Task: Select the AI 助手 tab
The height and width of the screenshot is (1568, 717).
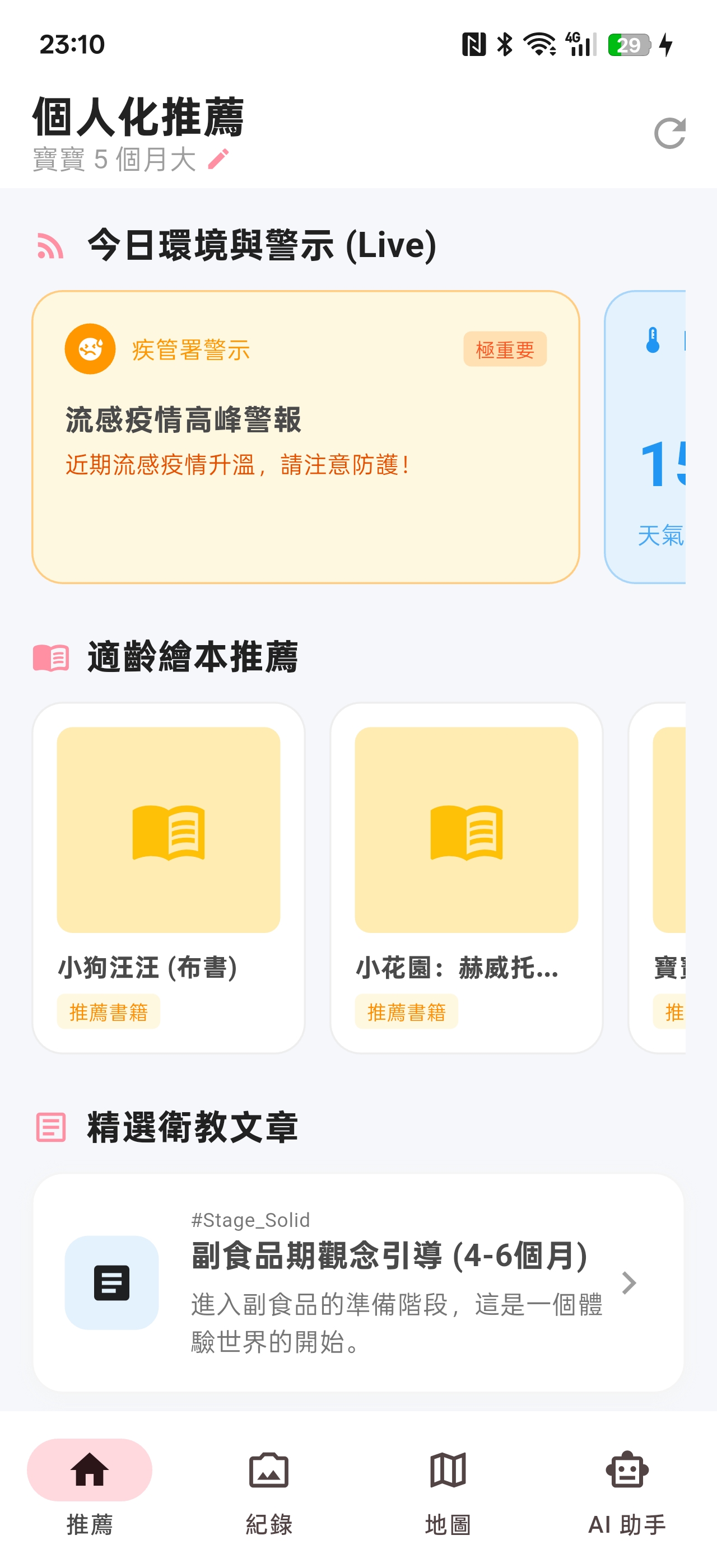Action: [x=627, y=1486]
